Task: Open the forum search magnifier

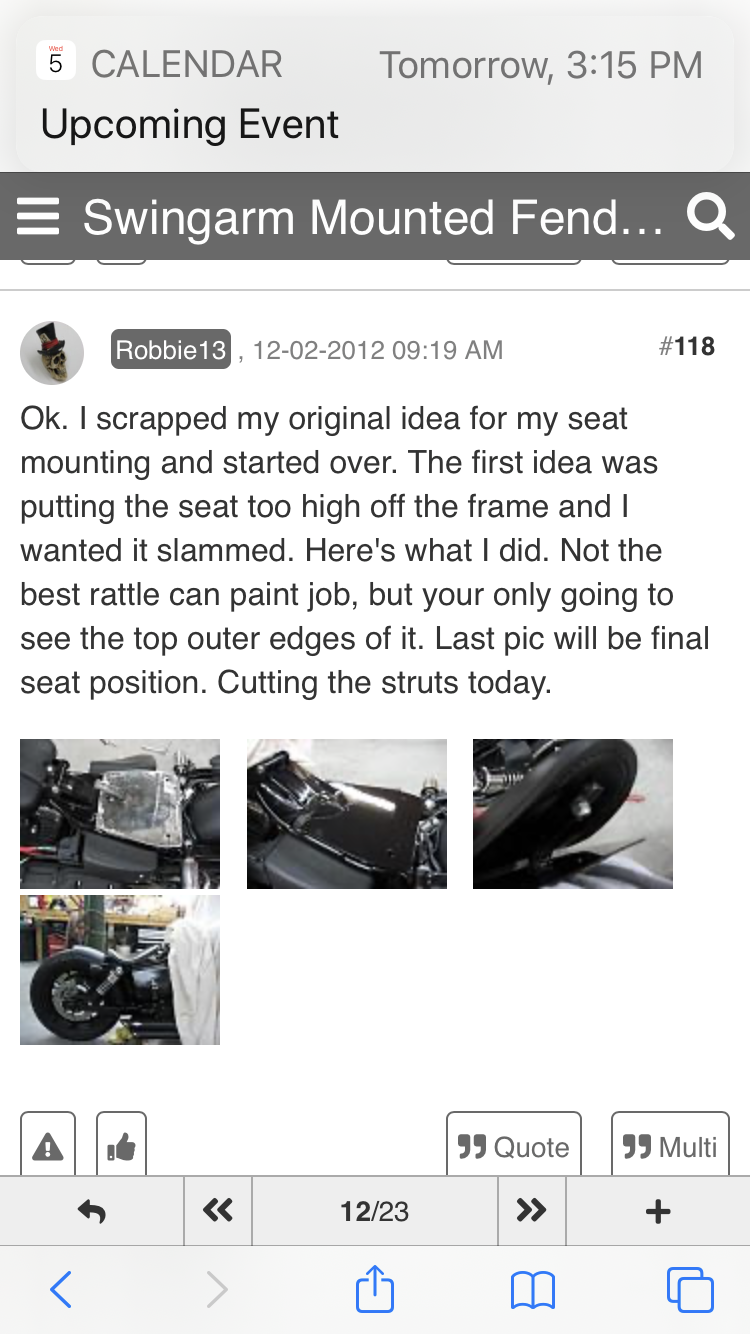Action: pos(710,217)
